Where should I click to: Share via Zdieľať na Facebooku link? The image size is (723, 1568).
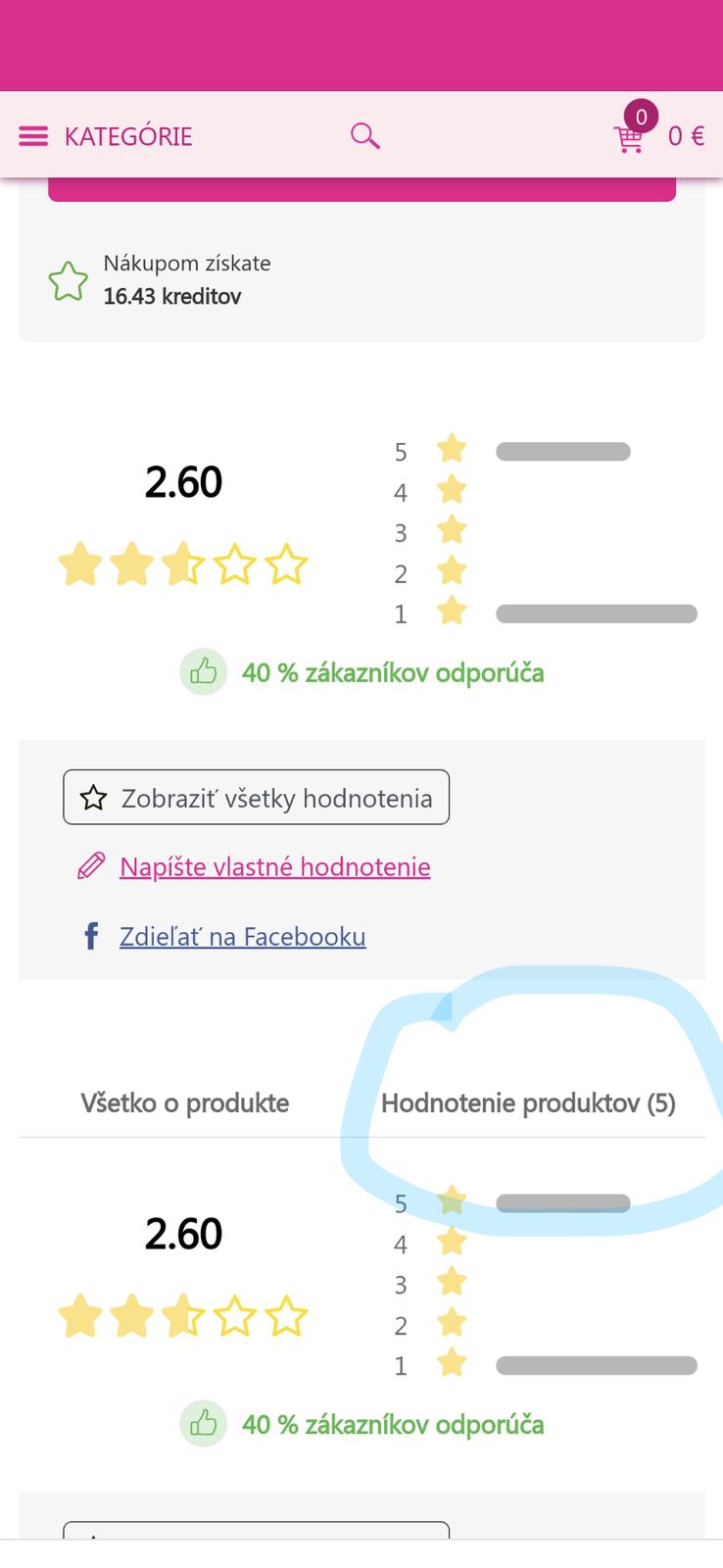pyautogui.click(x=242, y=937)
